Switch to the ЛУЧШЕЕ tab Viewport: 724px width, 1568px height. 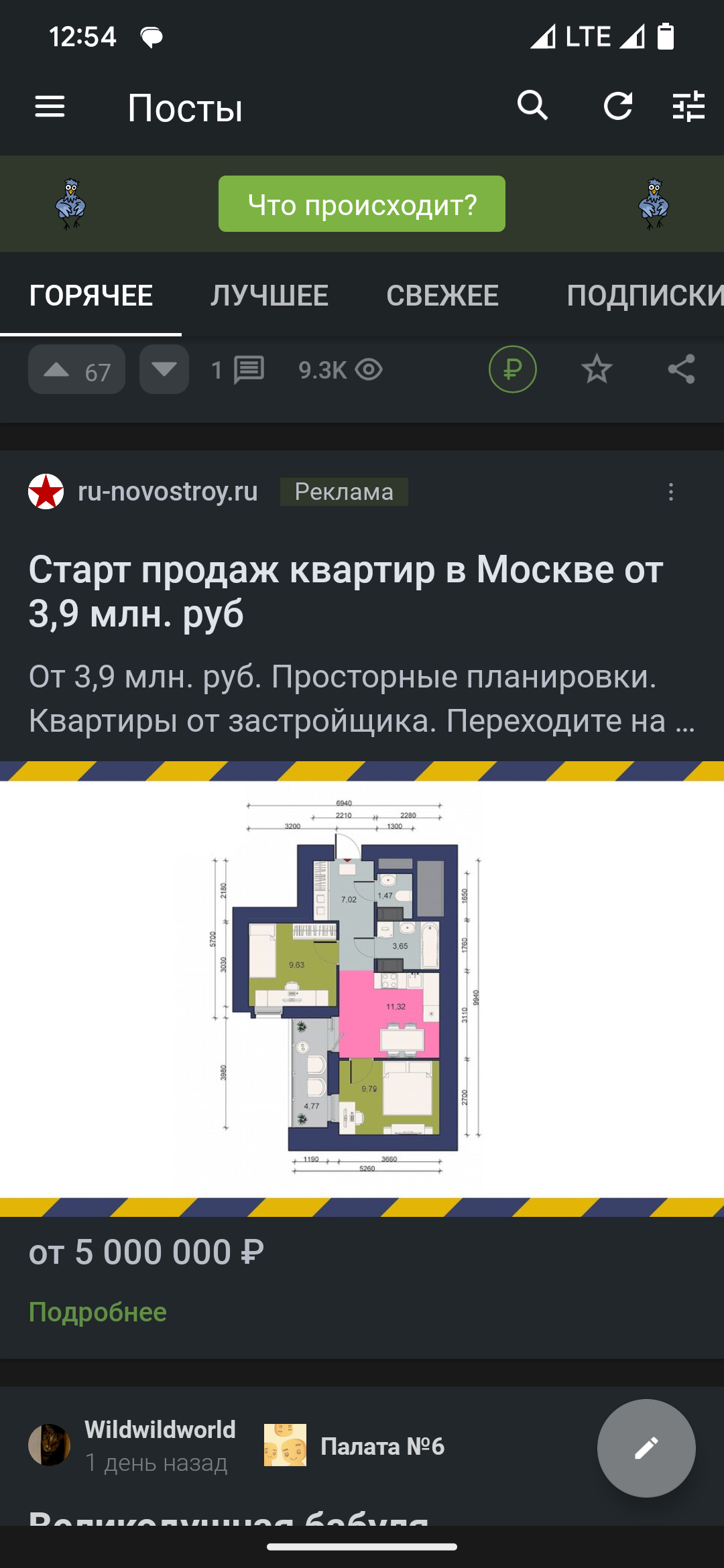click(x=269, y=296)
